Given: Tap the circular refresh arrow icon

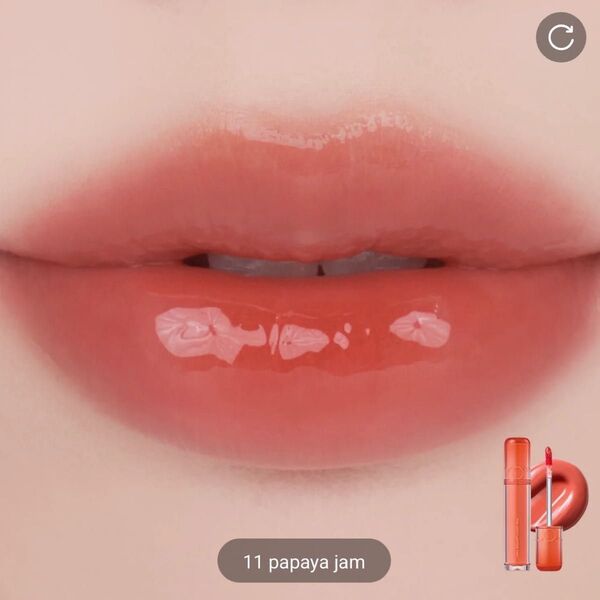Looking at the screenshot, I should point(561,38).
